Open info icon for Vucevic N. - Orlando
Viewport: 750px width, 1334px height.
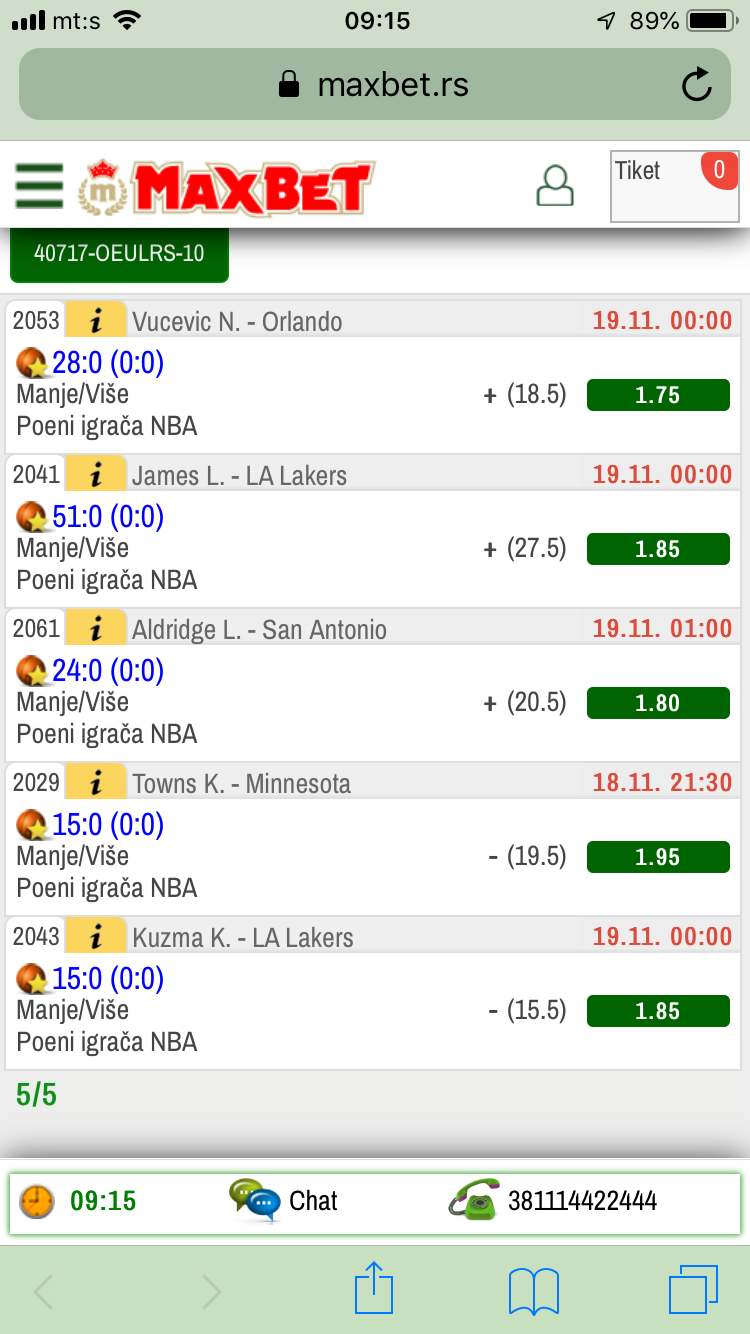coord(96,320)
